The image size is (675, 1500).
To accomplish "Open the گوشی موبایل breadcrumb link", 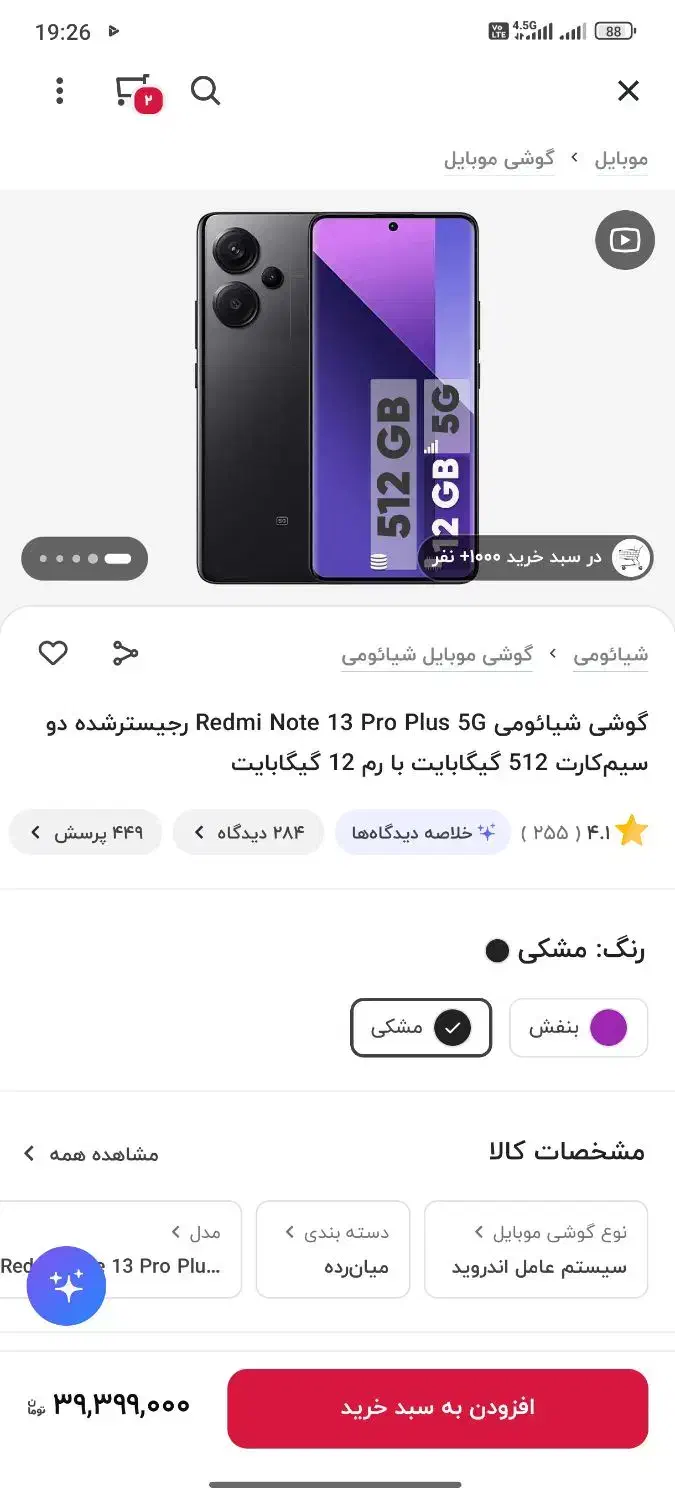I will tap(499, 159).
